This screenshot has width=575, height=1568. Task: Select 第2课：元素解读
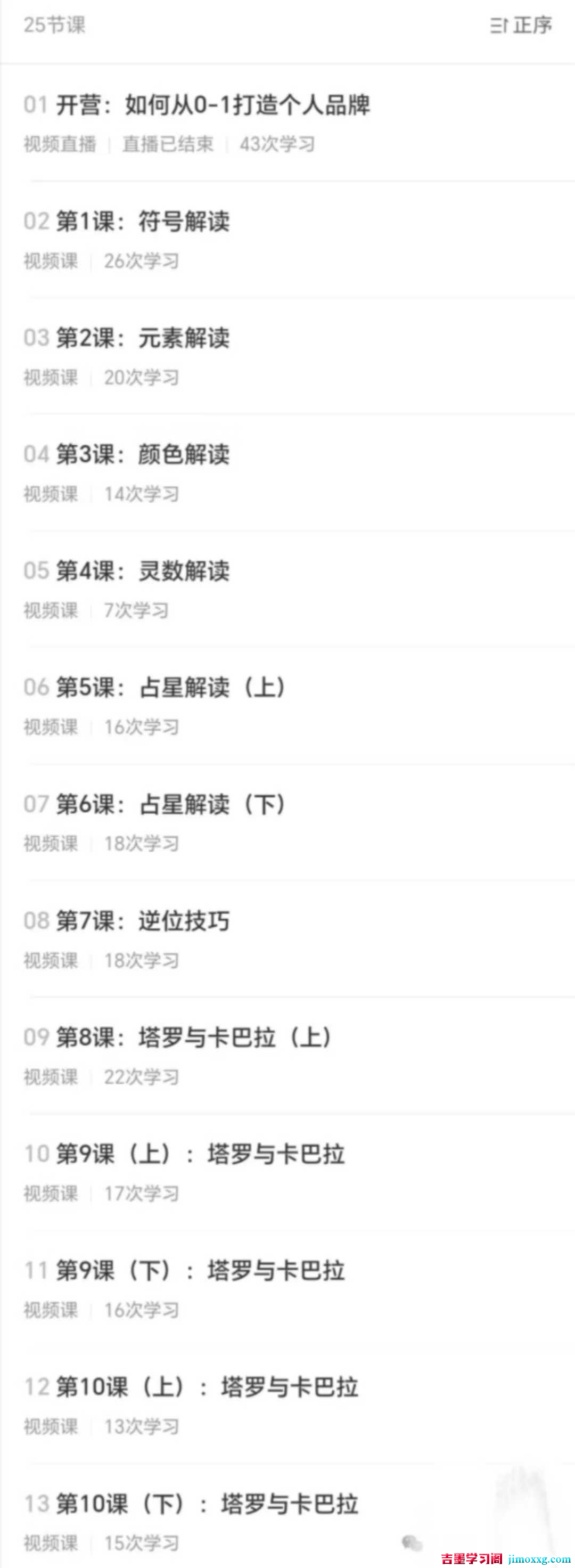coord(143,338)
